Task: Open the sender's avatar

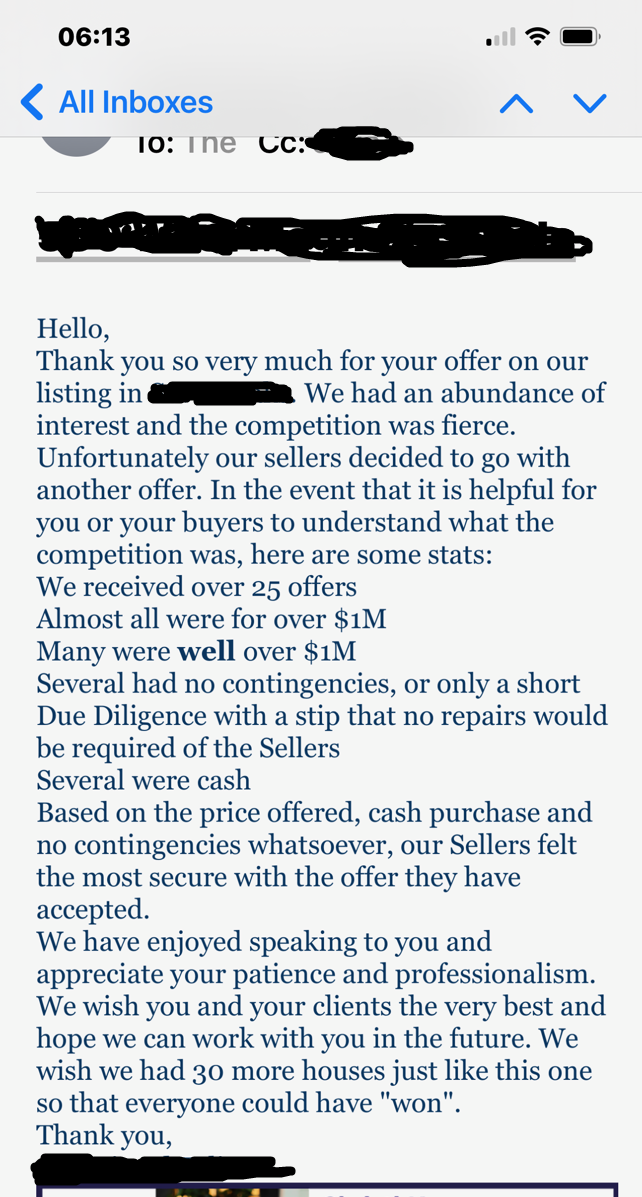Action: (76, 144)
